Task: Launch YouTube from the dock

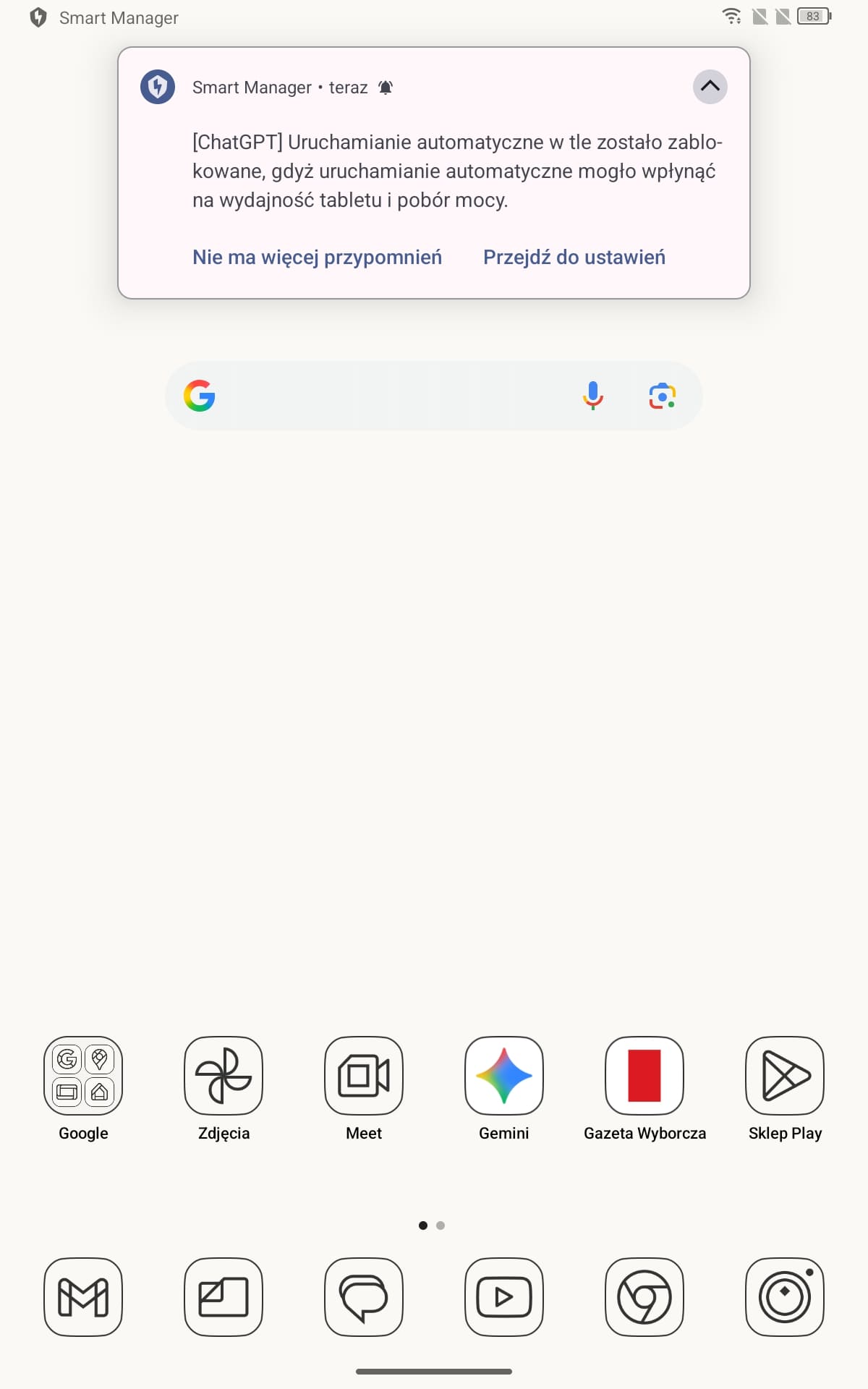Action: [x=504, y=1296]
